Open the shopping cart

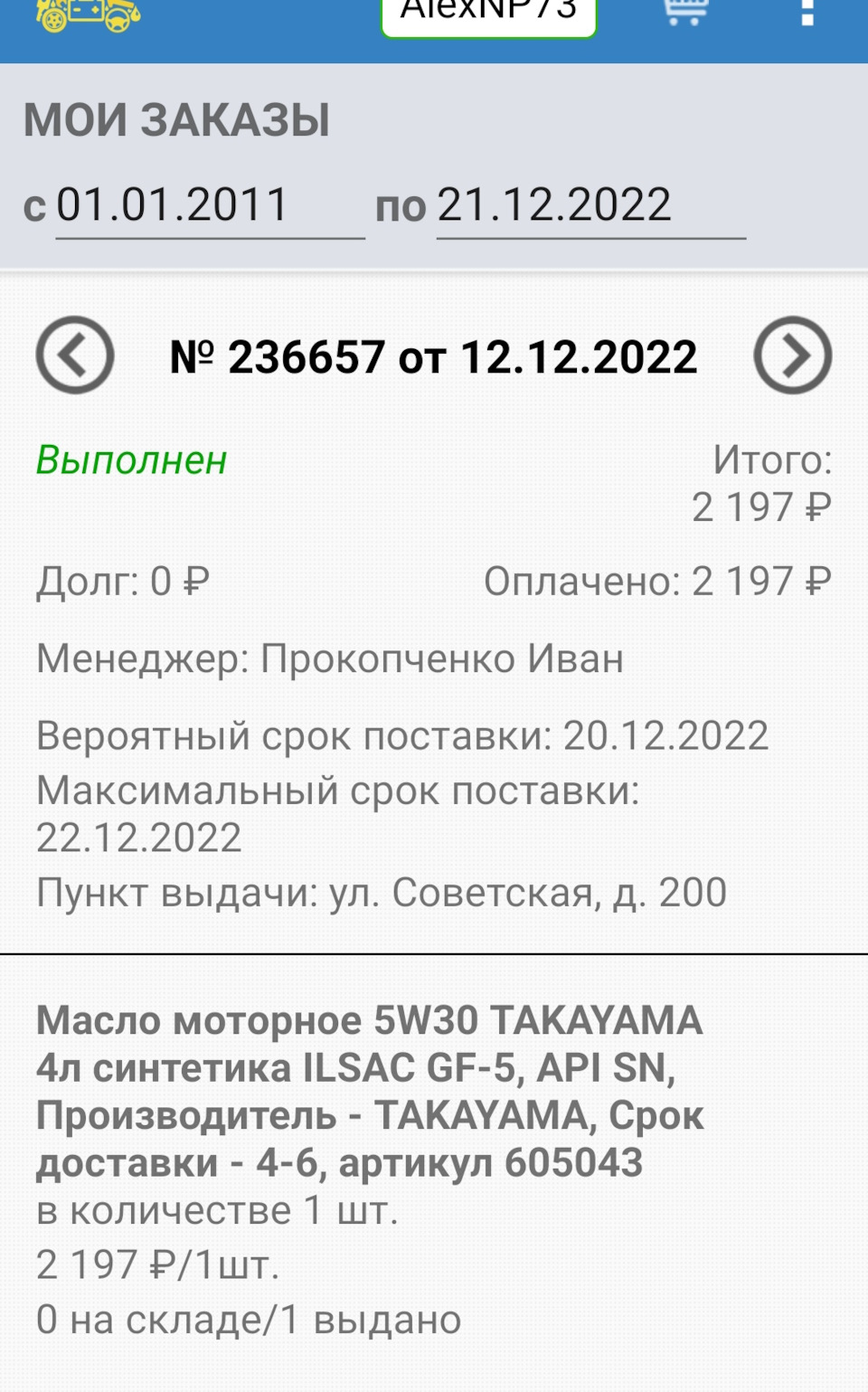click(x=685, y=11)
